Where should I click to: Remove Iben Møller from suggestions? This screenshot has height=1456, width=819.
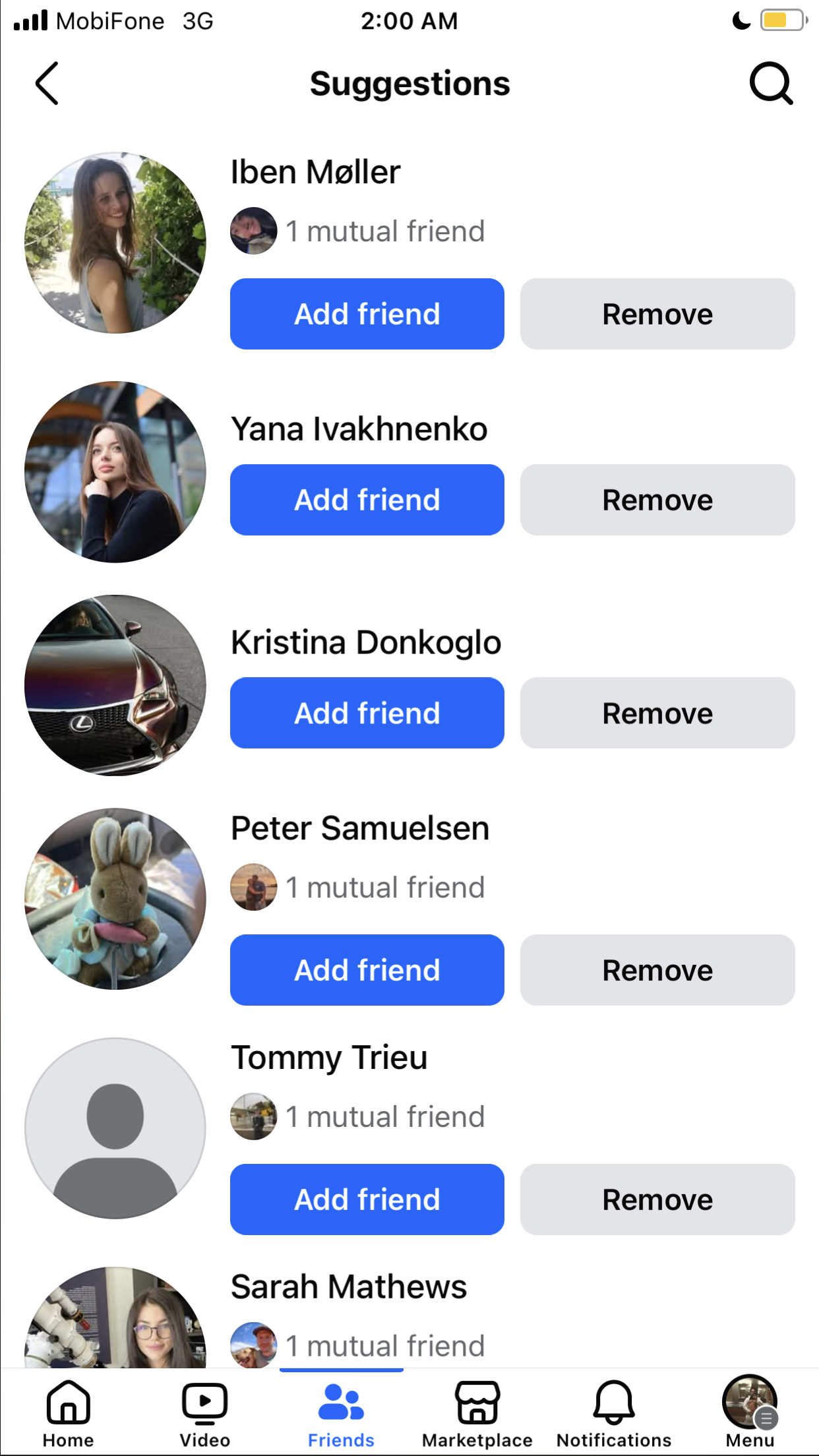coord(657,314)
